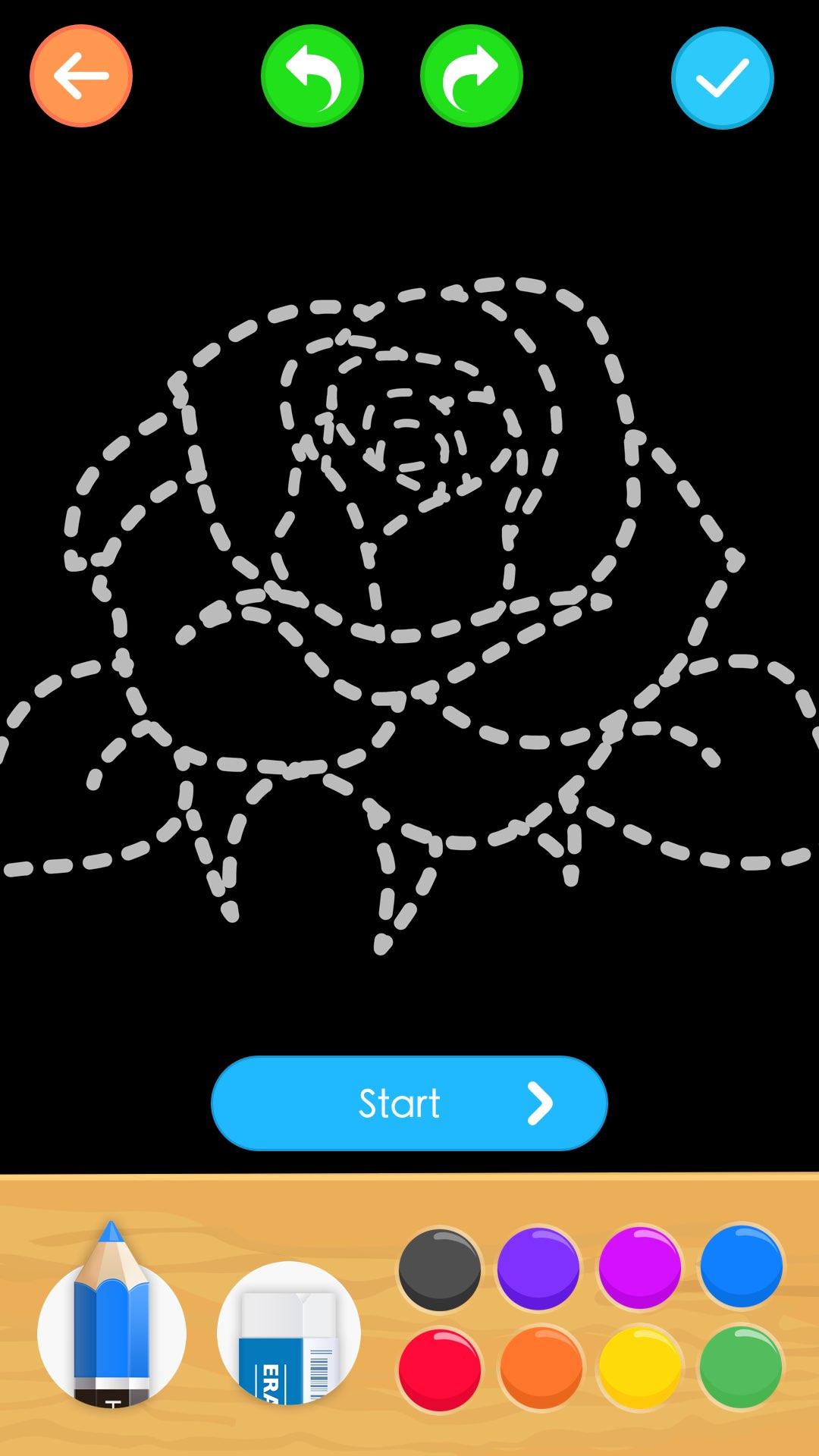Pick the purple color
Image resolution: width=819 pixels, height=1456 pixels.
click(x=538, y=1269)
